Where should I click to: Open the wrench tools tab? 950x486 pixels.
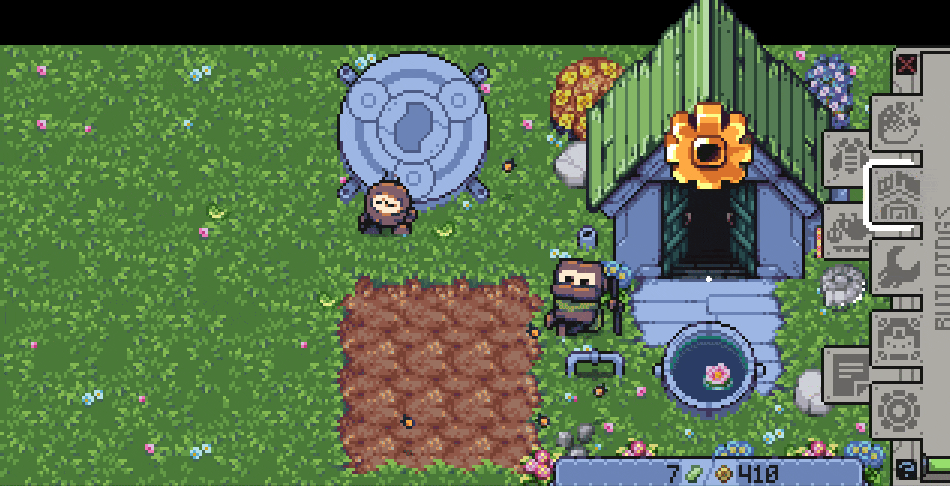coord(896,267)
